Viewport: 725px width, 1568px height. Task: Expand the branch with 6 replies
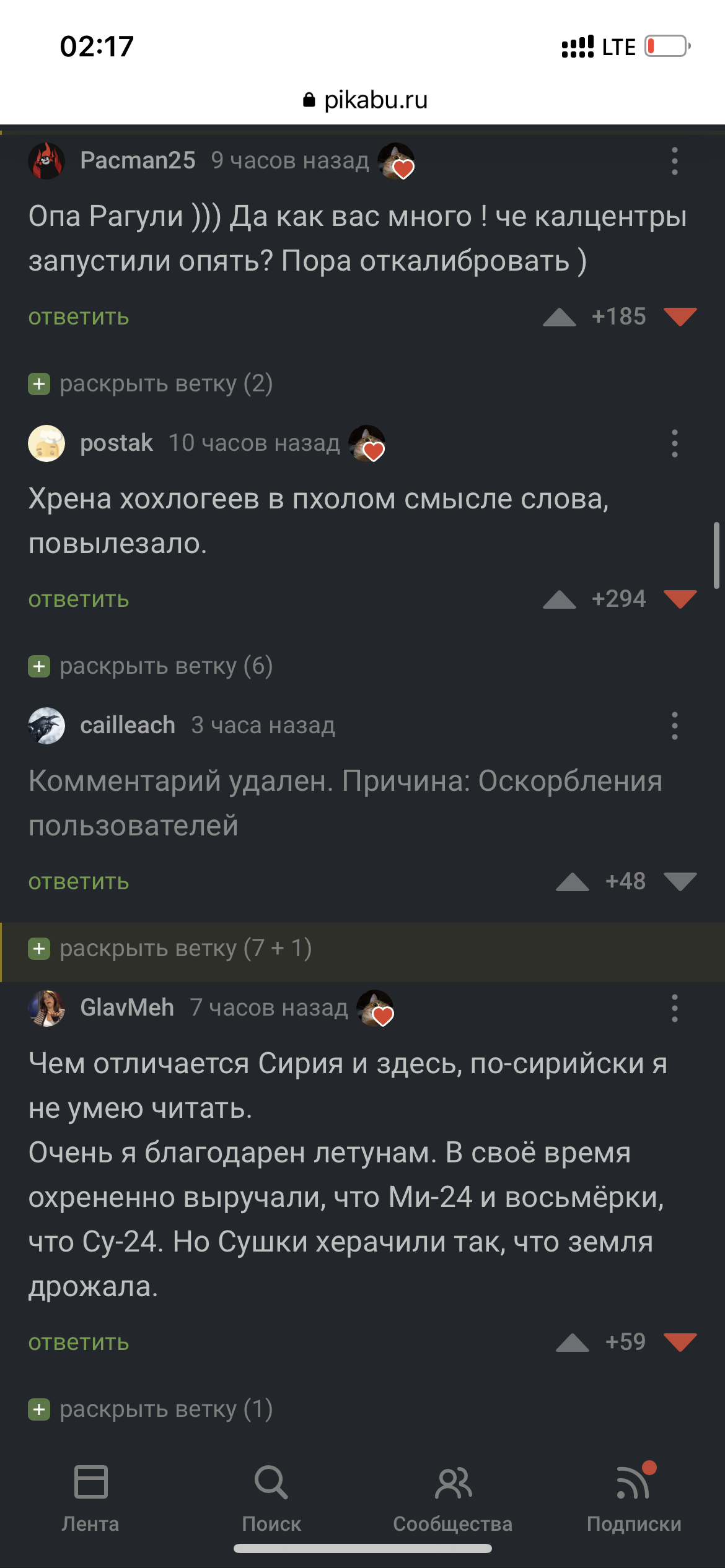coord(151,666)
